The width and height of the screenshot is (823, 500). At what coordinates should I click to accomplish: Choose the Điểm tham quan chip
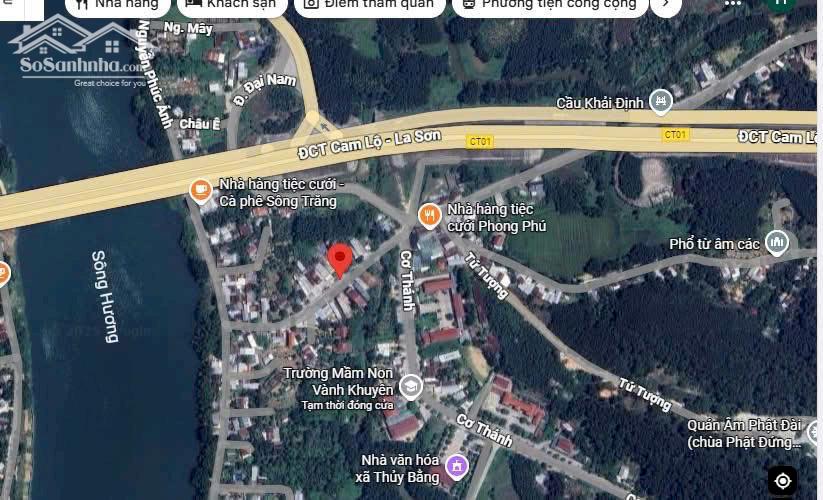368,5
